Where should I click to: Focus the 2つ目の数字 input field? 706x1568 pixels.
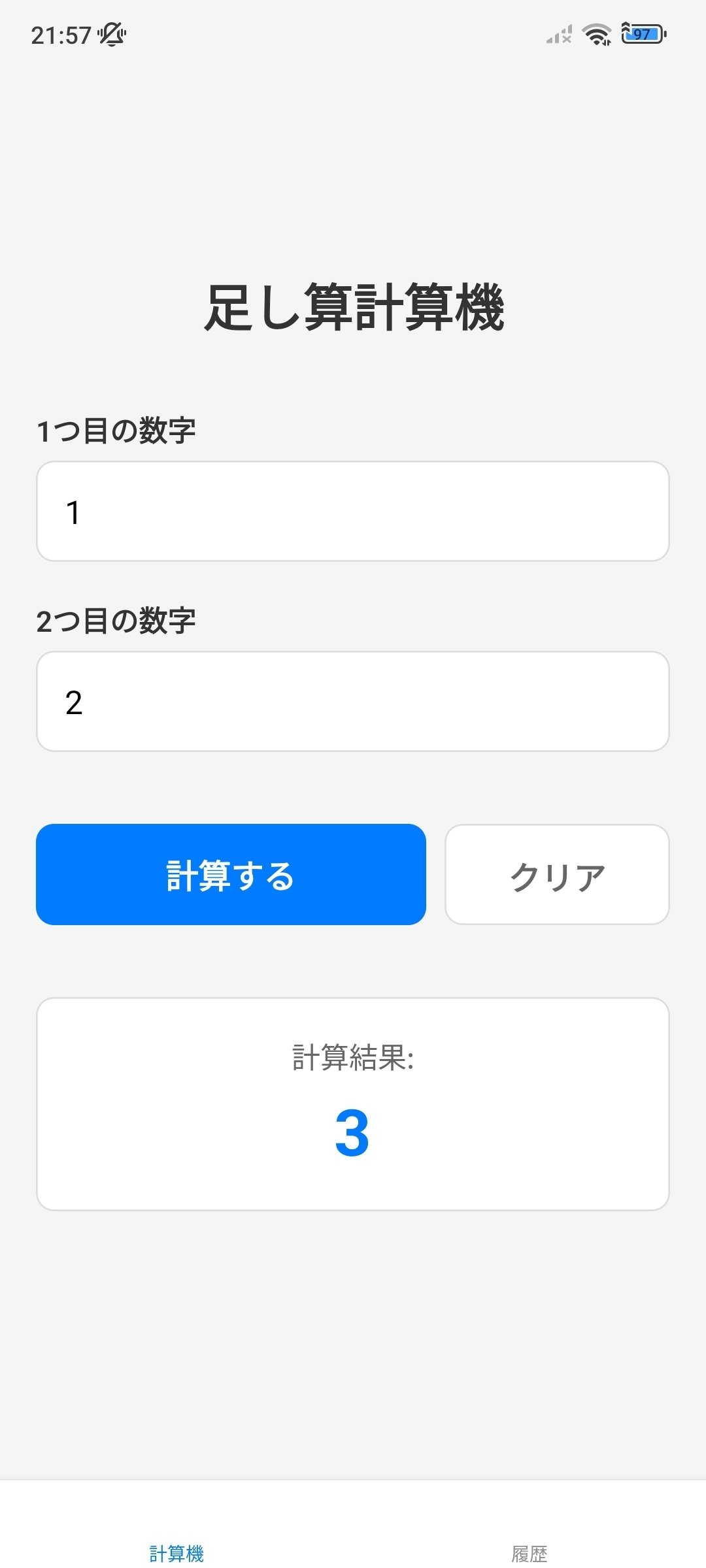point(353,702)
